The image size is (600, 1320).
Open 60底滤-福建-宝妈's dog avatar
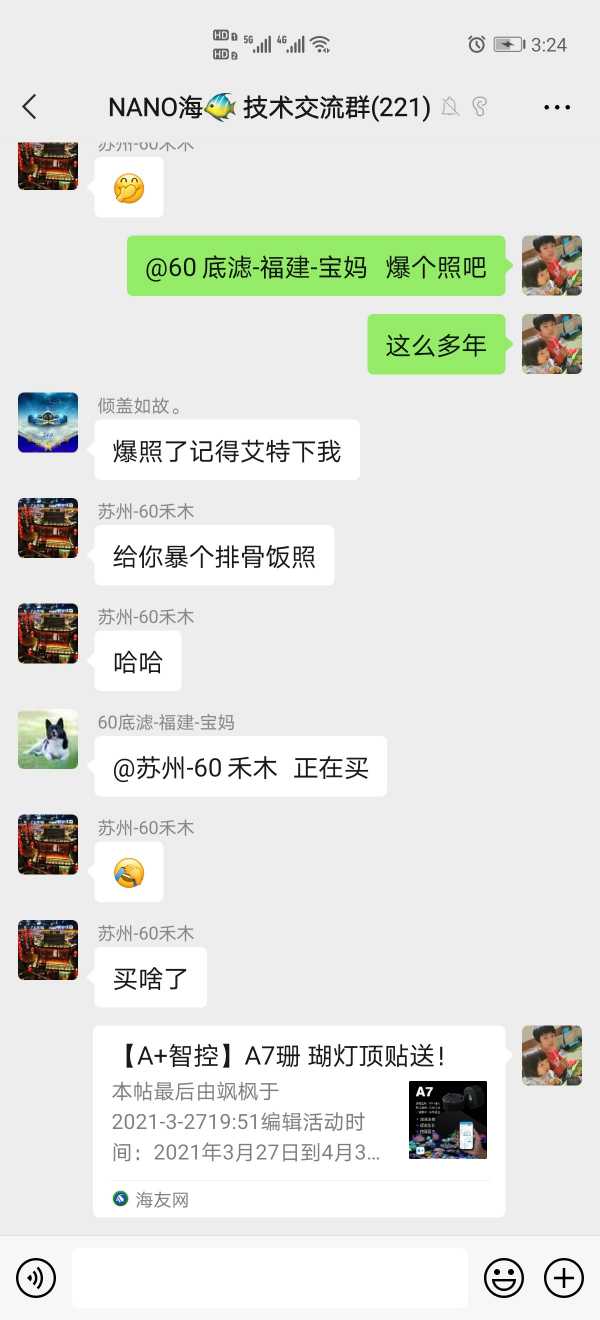pyautogui.click(x=48, y=739)
